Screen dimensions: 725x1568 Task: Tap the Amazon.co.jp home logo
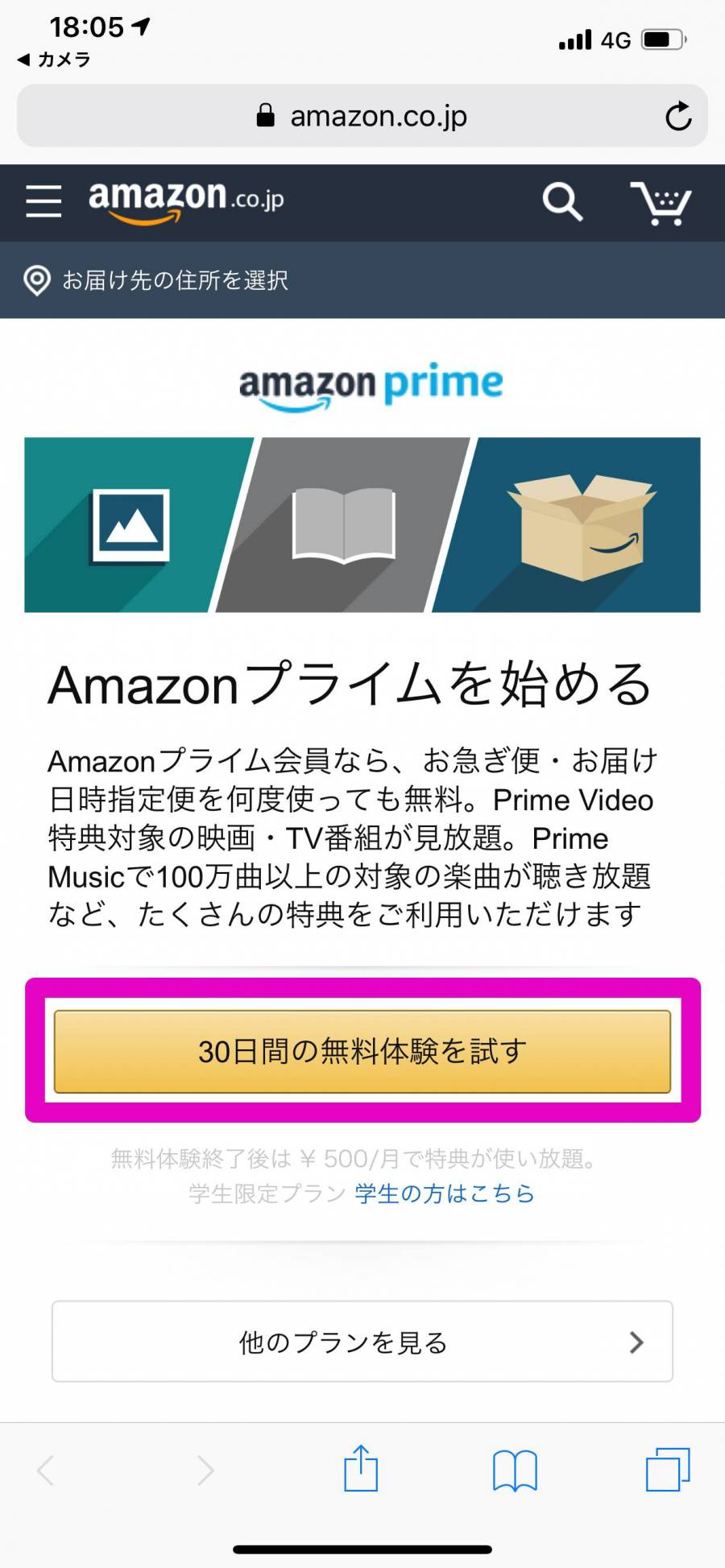click(186, 200)
